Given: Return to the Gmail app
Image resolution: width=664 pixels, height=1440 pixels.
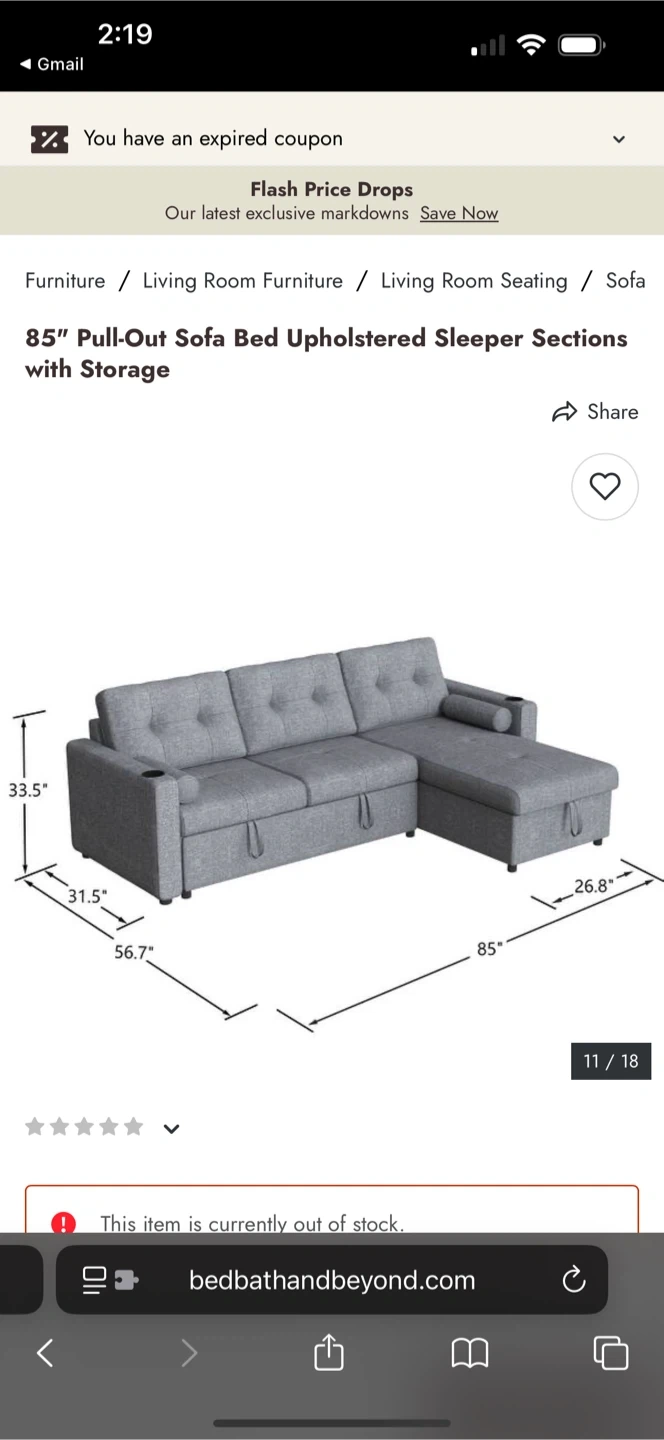Looking at the screenshot, I should tap(52, 64).
